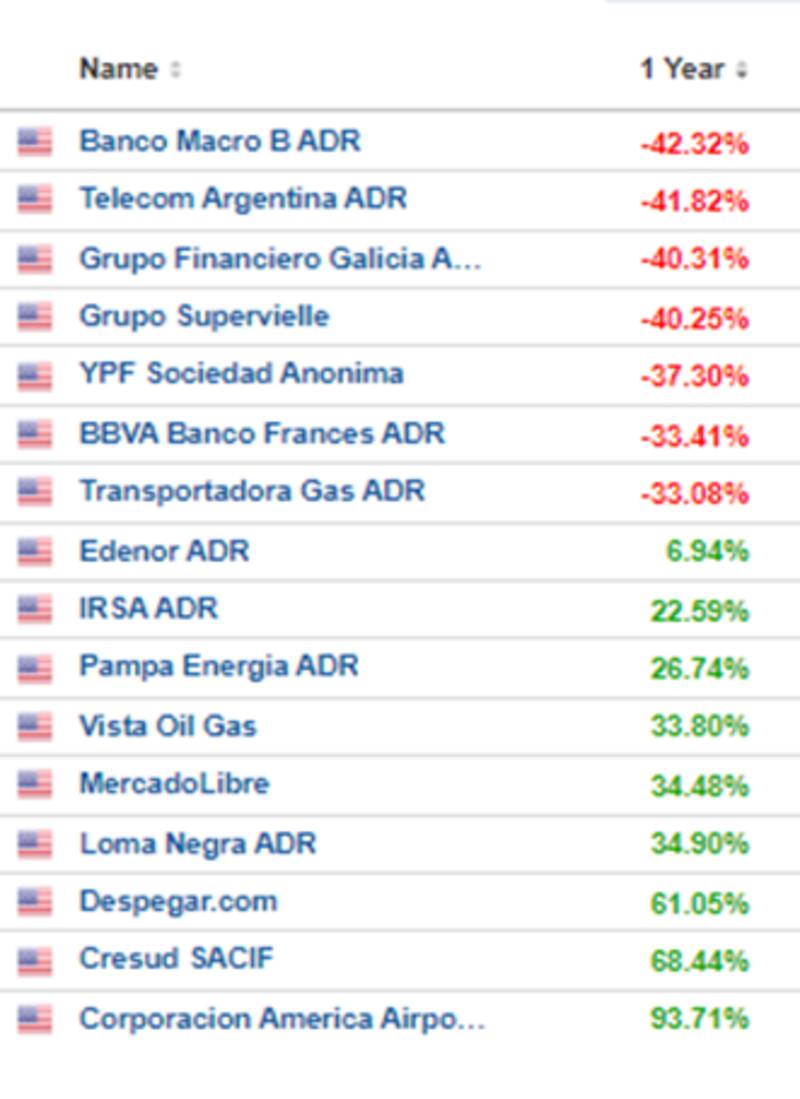The height and width of the screenshot is (1099, 800).
Task: Open Transportadora Gas ADR page
Action: 252,491
